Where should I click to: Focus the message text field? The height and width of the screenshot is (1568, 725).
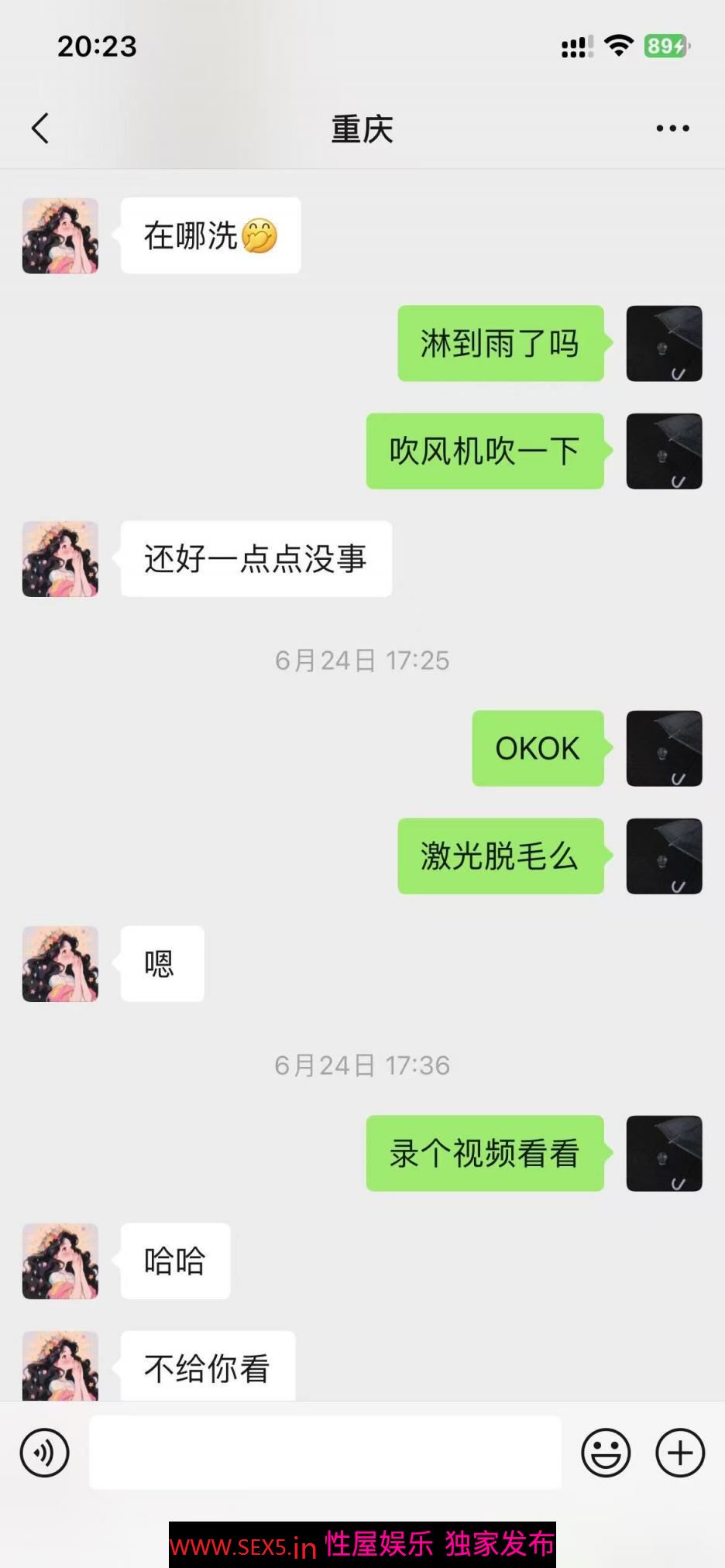325,1453
